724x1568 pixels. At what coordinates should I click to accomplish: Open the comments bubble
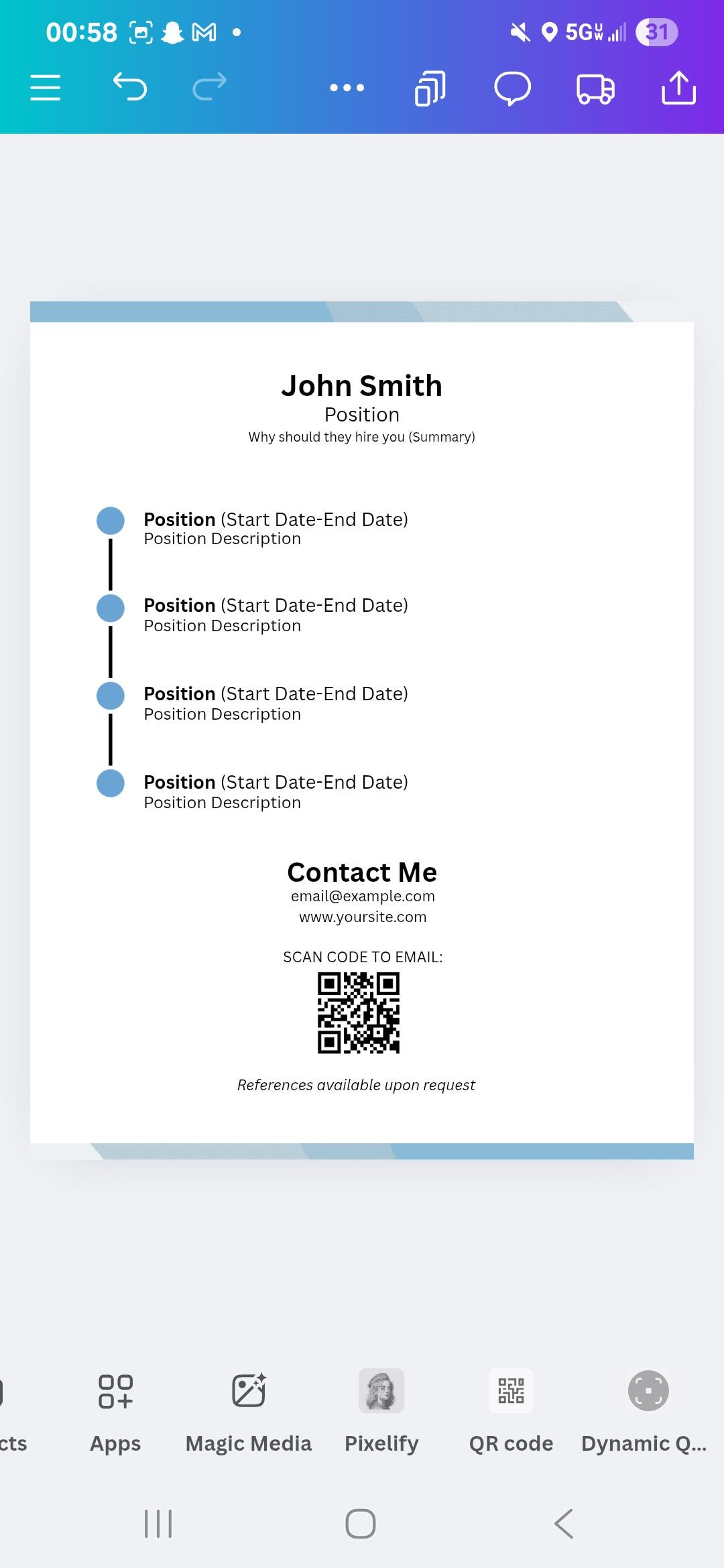tap(512, 88)
